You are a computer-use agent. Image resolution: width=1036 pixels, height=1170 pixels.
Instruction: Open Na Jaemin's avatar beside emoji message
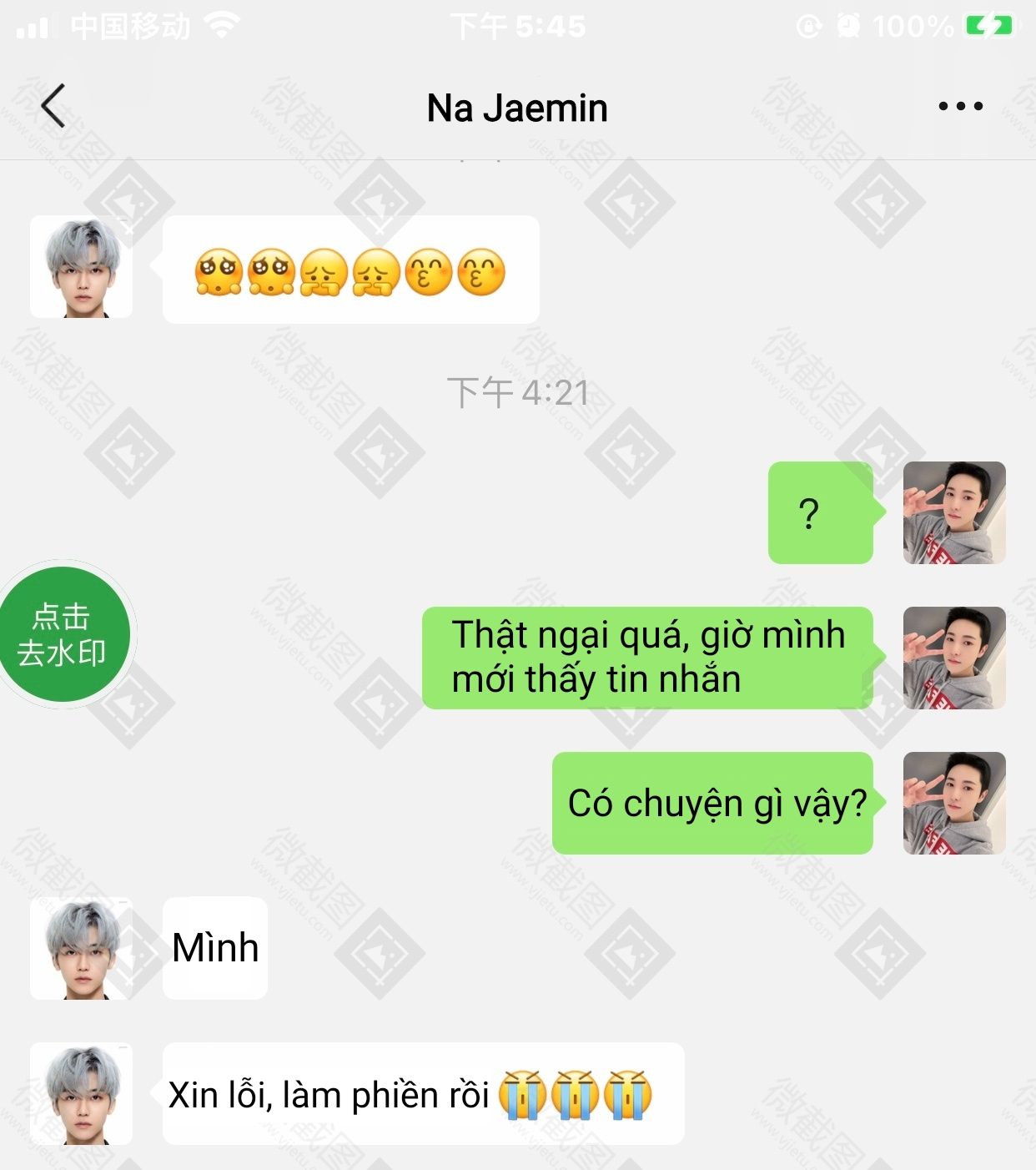coord(81,267)
